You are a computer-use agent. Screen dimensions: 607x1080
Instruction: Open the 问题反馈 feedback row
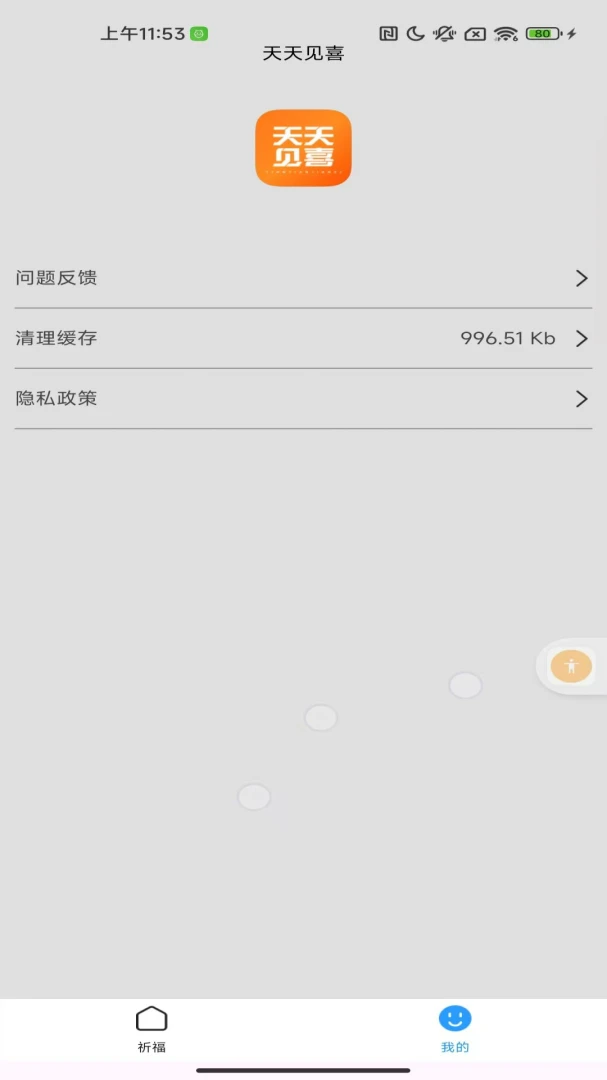point(303,278)
